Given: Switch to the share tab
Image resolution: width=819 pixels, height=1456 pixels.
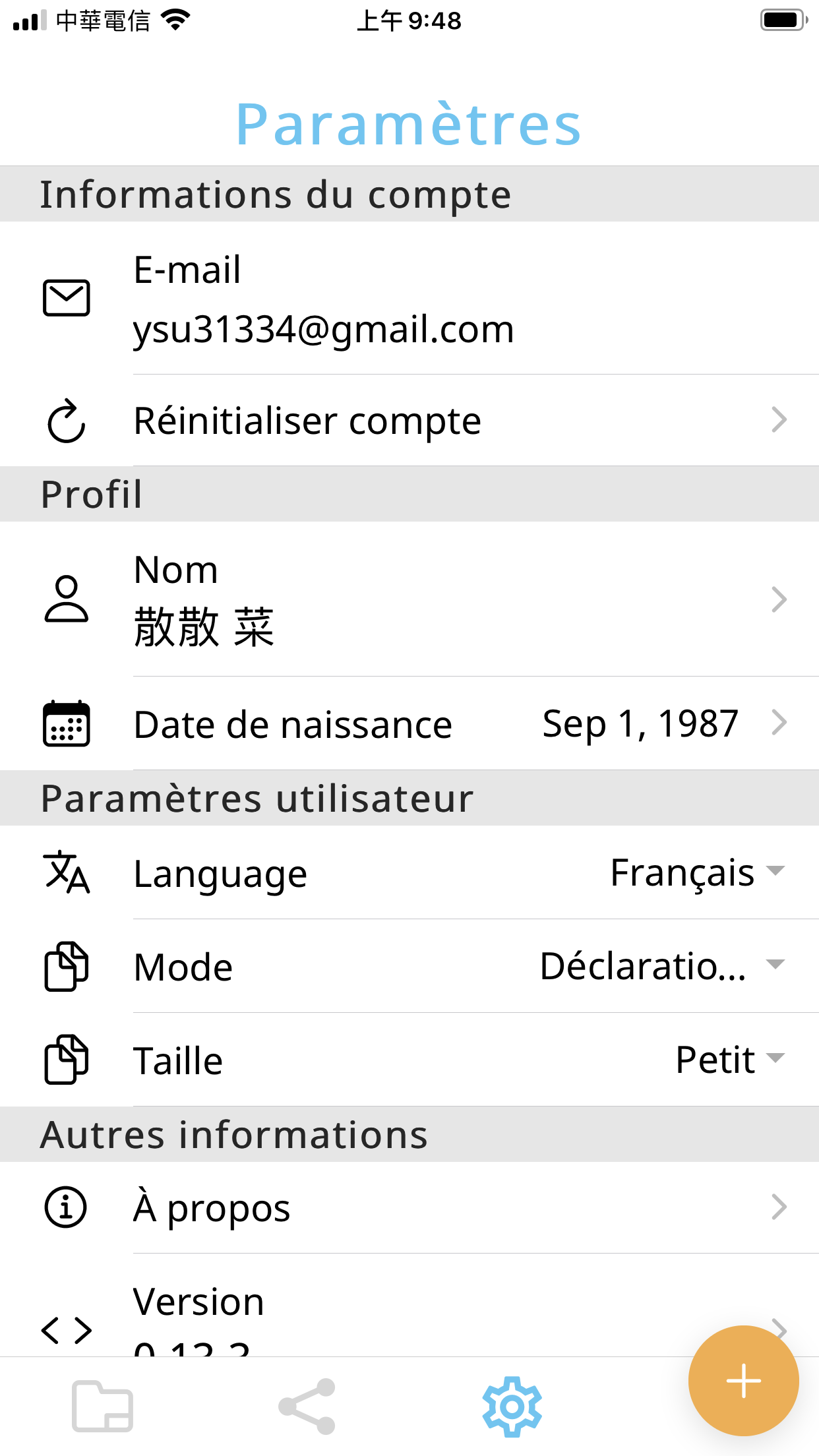Looking at the screenshot, I should click(x=307, y=1406).
